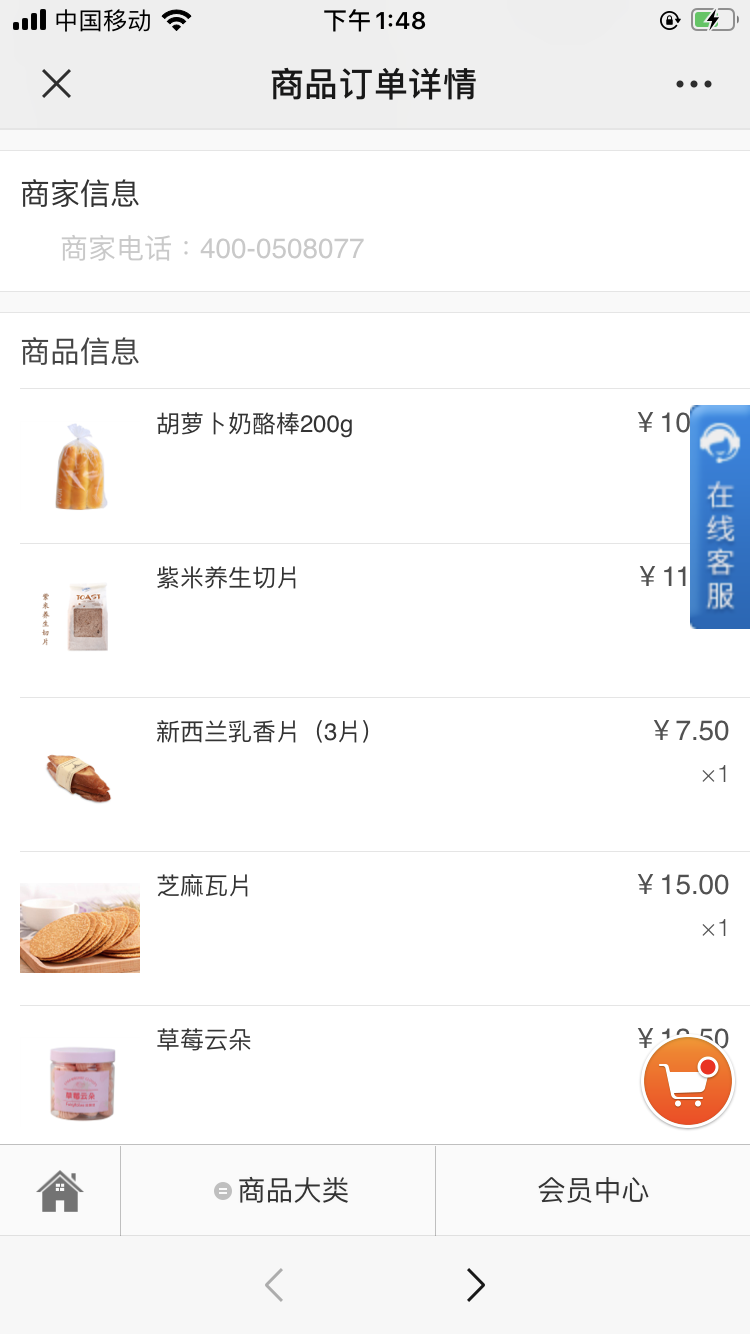Viewport: 750px width, 1334px height.
Task: View the 新西兰乳香片 item
Action: tap(385, 775)
